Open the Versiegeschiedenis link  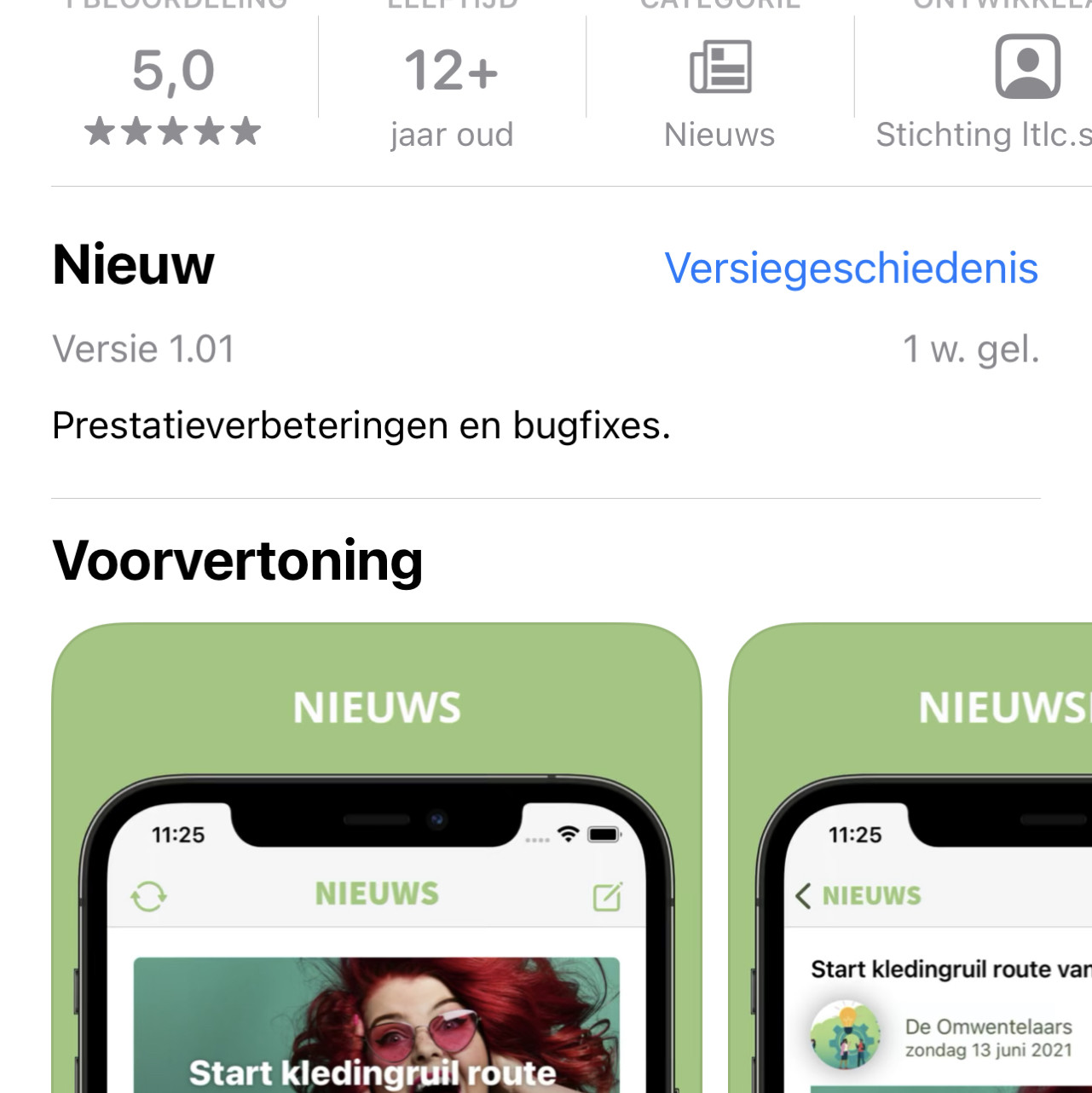coord(851,269)
